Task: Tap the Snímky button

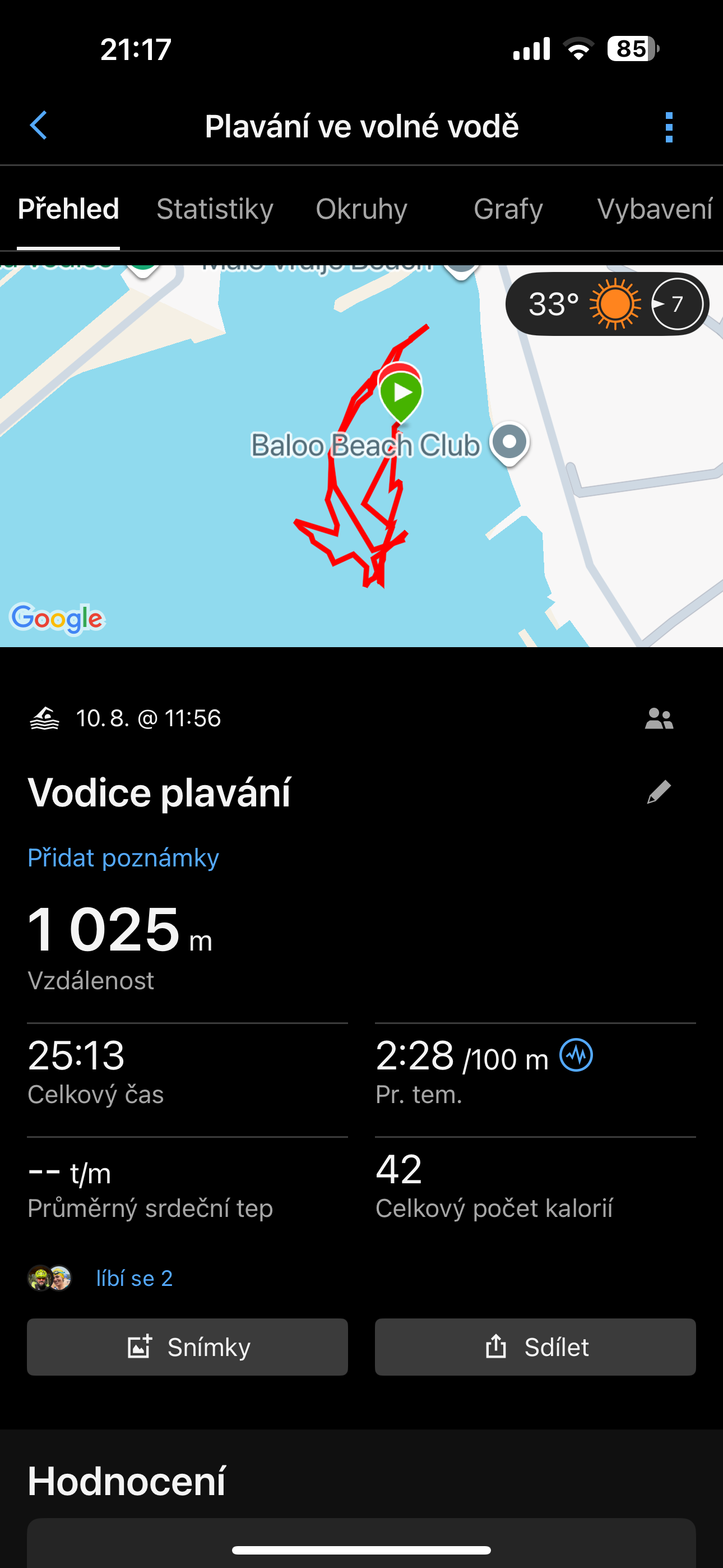Action: pyautogui.click(x=187, y=1347)
